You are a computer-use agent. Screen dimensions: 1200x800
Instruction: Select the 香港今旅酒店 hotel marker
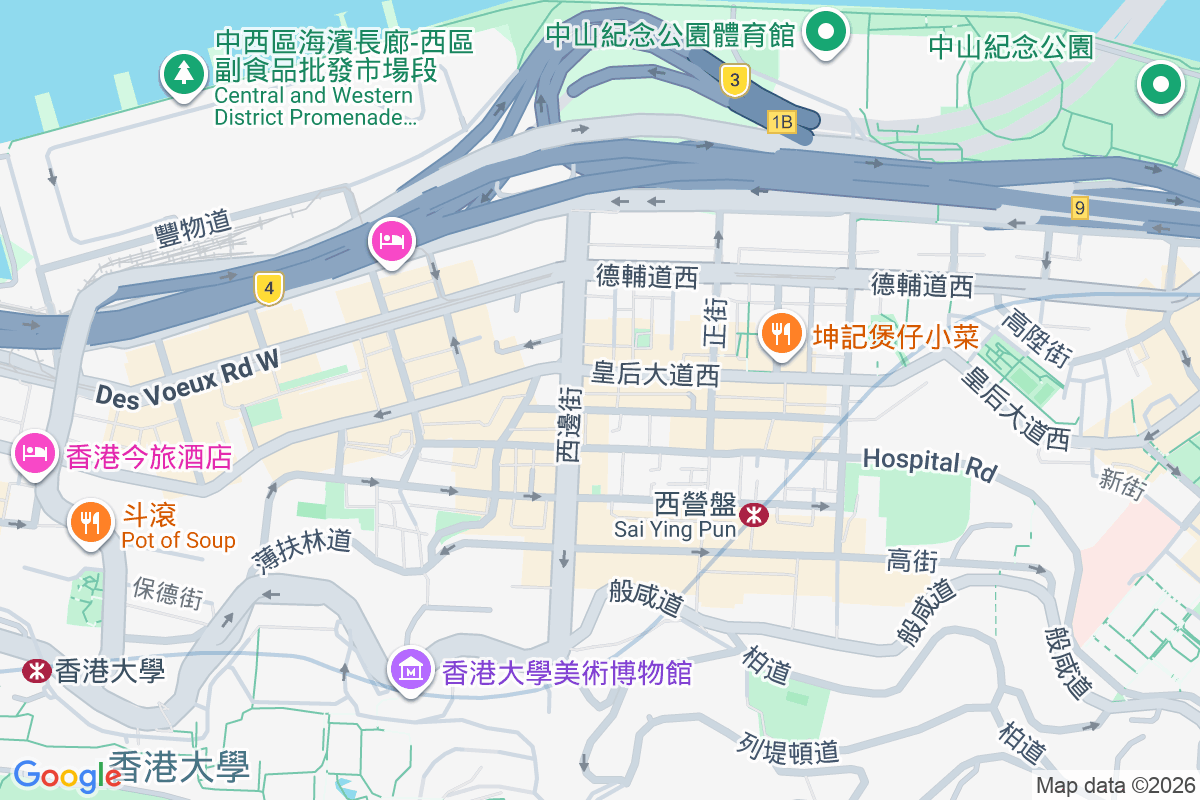(35, 454)
